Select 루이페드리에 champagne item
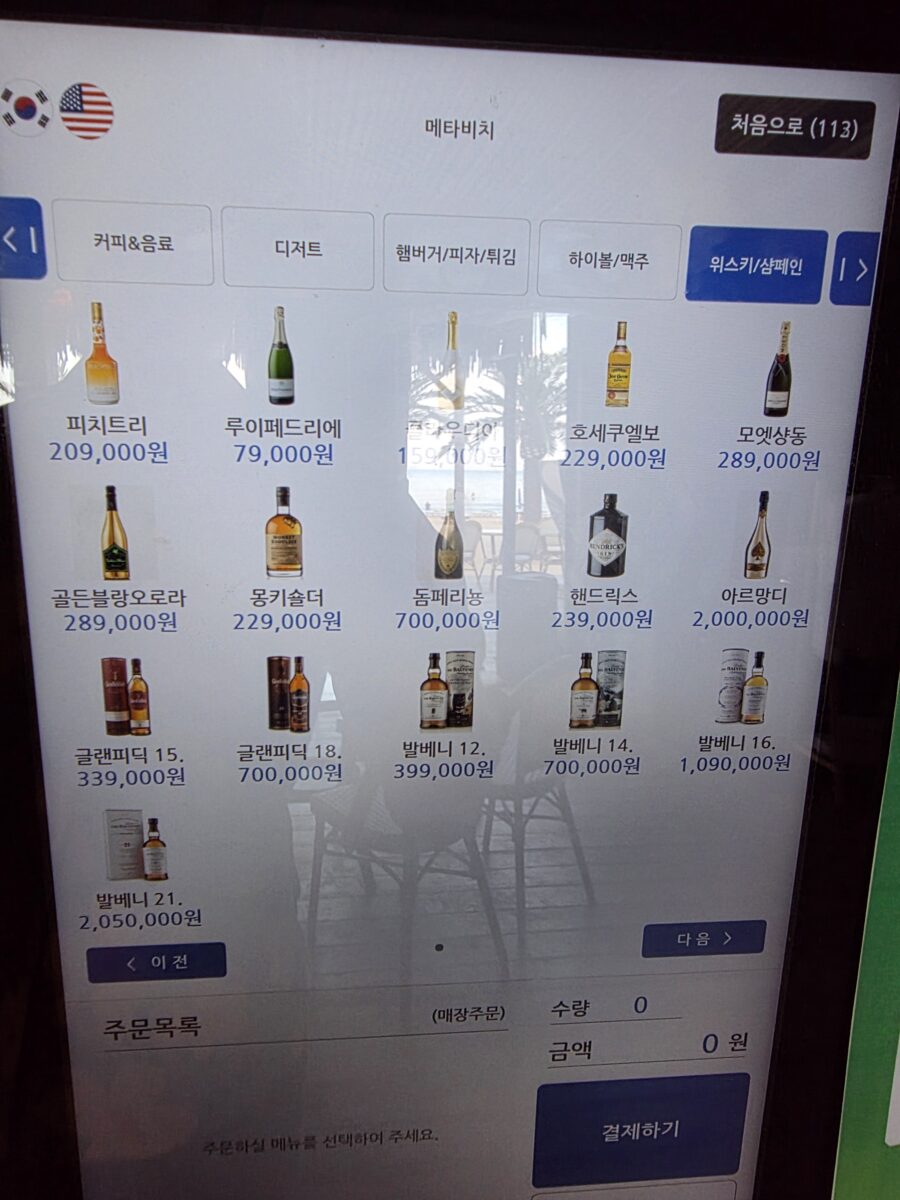 pos(282,380)
